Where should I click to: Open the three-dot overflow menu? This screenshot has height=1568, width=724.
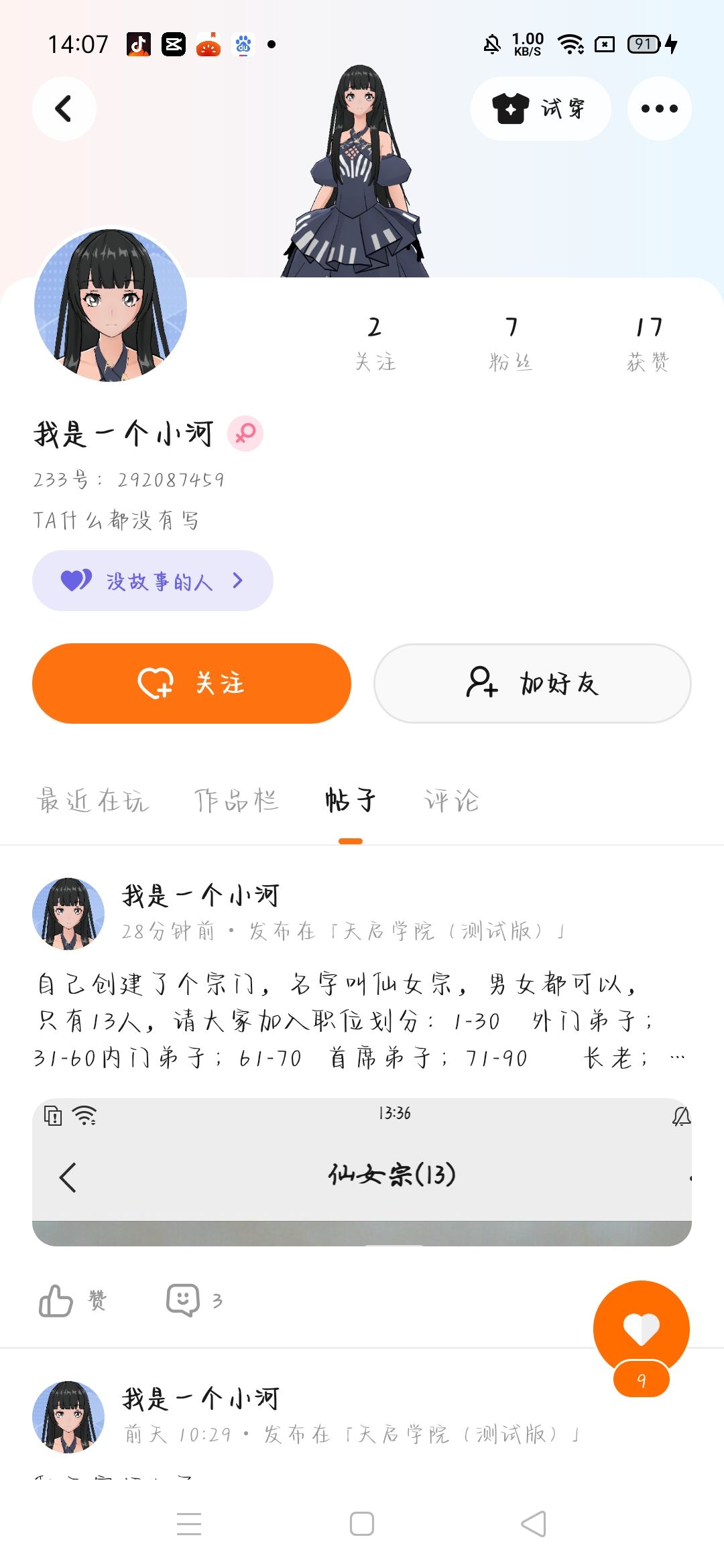(659, 109)
